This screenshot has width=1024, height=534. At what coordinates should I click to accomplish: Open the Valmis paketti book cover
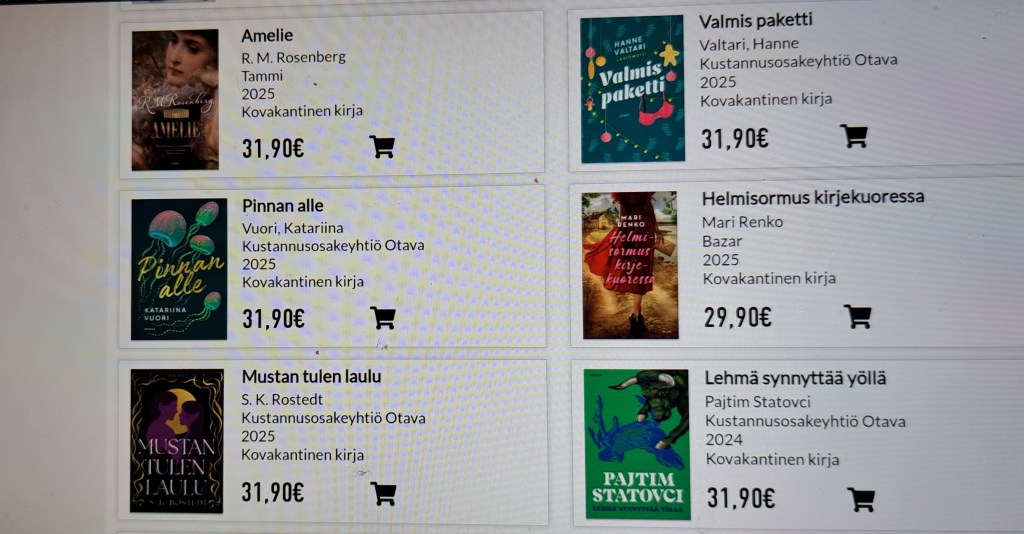(x=631, y=89)
